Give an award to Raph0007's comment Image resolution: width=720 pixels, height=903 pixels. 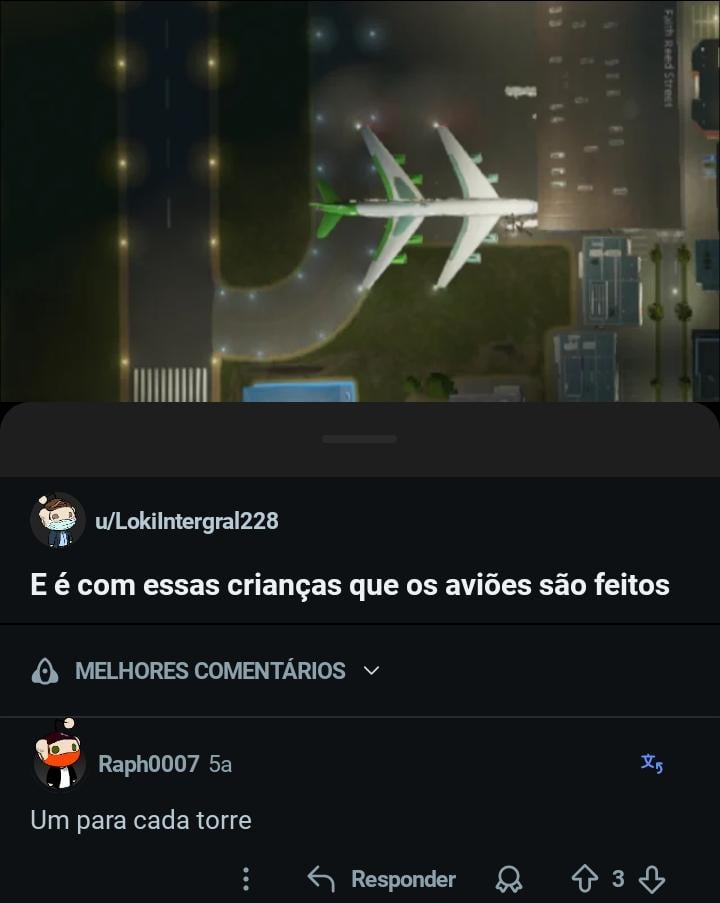tap(508, 879)
